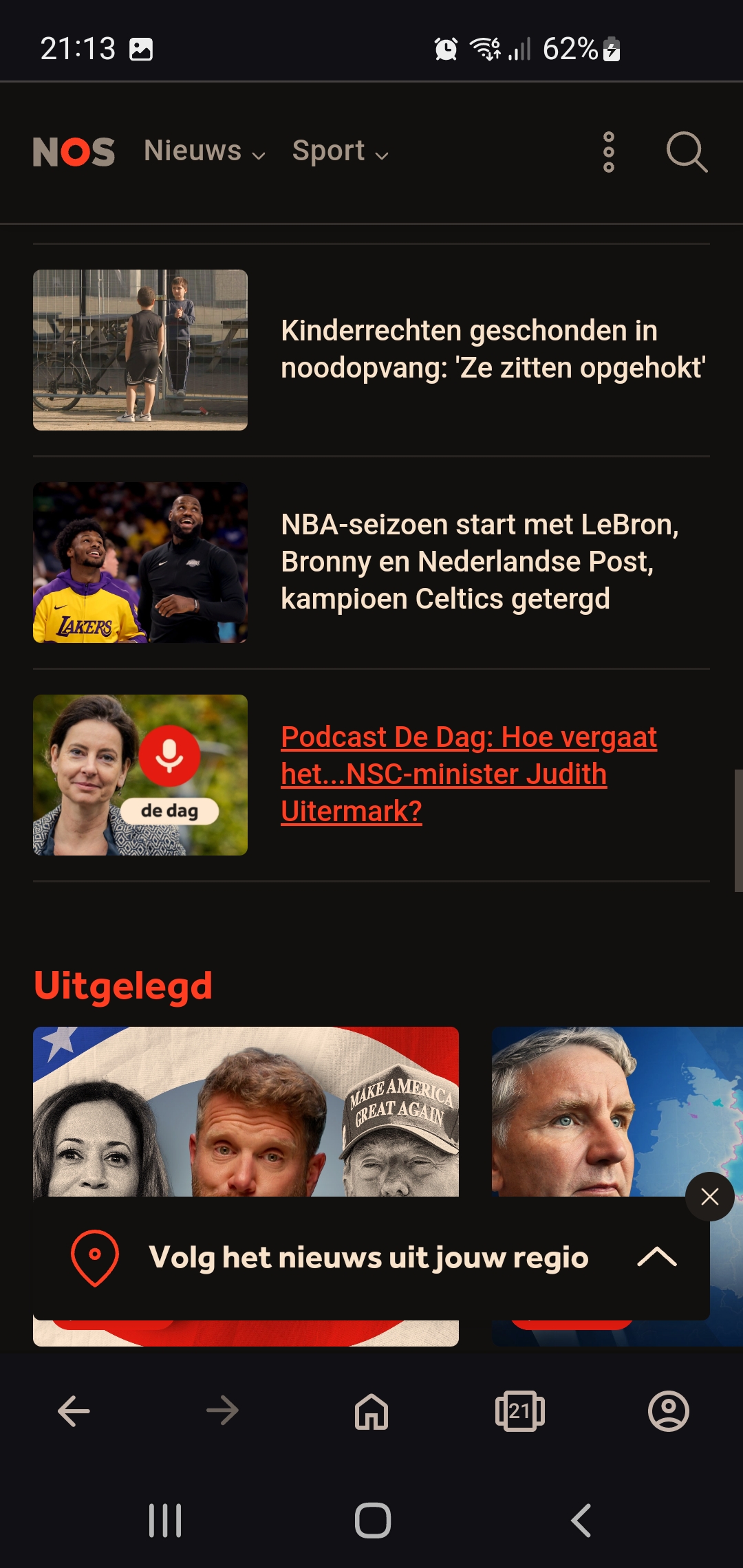
Task: Go back to the previous page in browser
Action: pos(74,1412)
